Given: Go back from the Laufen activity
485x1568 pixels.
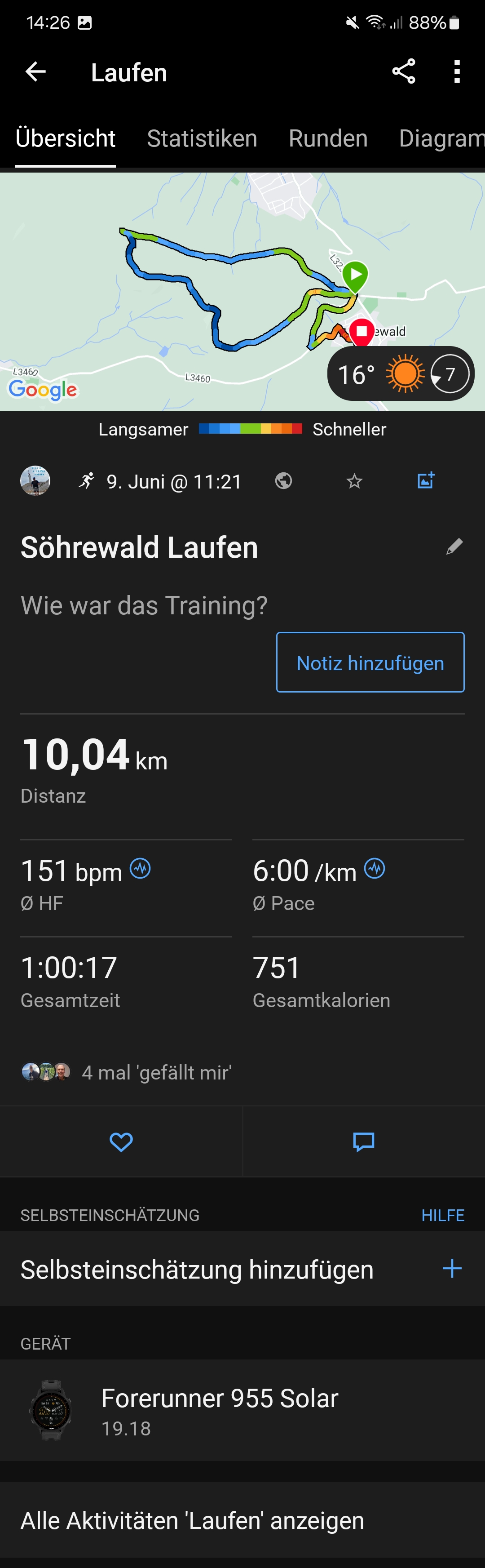Looking at the screenshot, I should tap(35, 72).
